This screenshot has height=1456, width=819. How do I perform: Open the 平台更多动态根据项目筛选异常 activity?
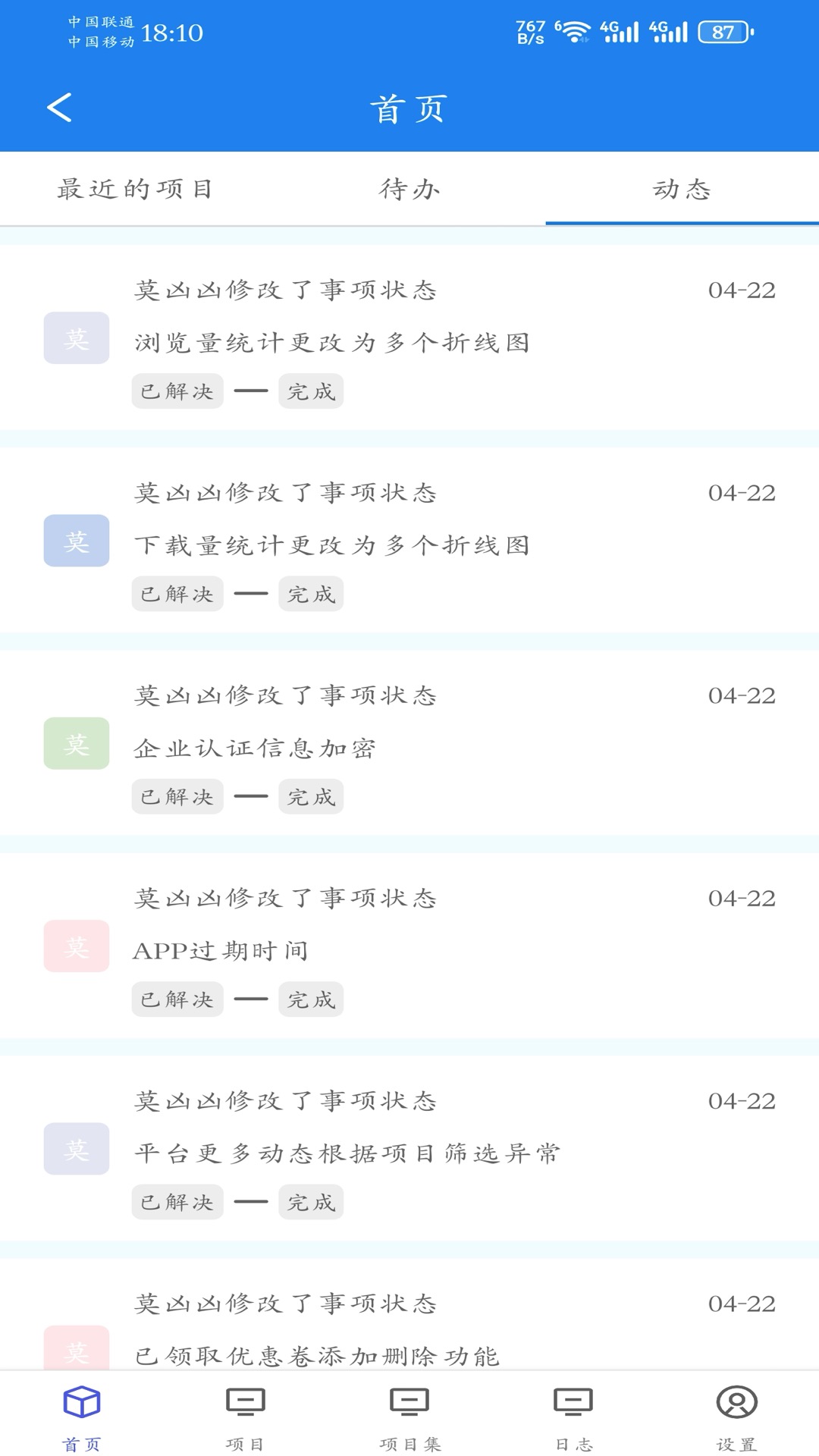click(x=409, y=1148)
